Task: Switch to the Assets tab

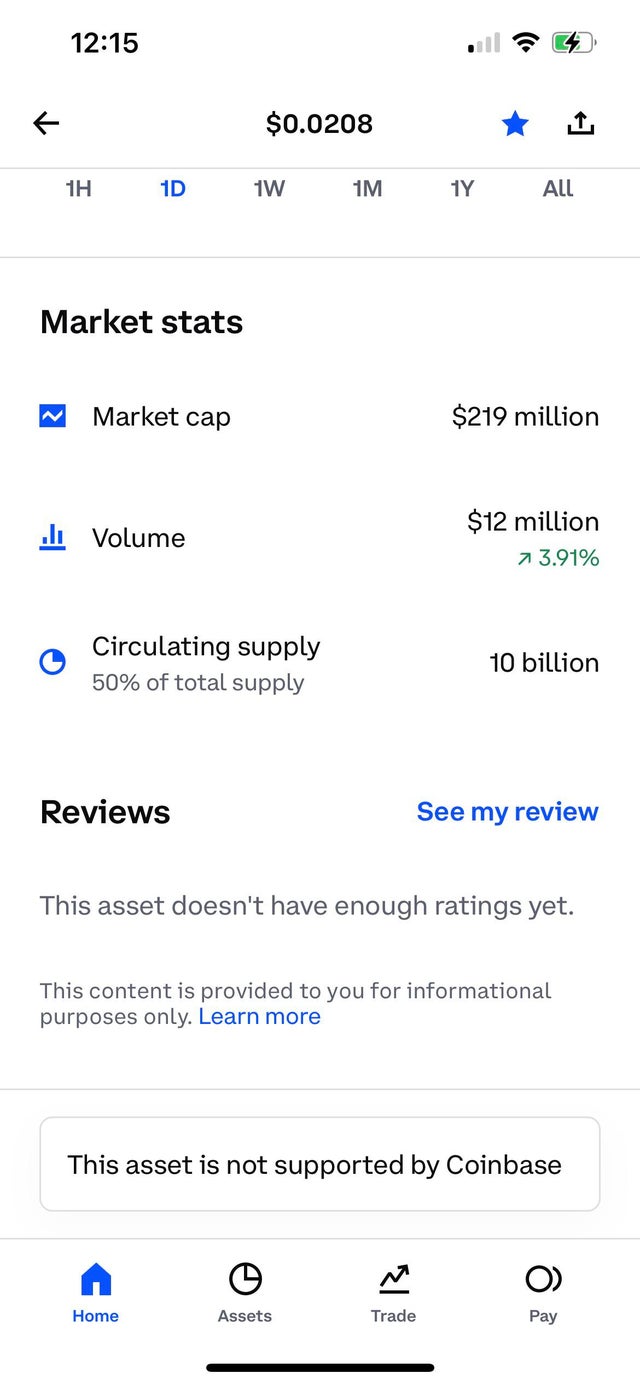Action: (245, 1292)
